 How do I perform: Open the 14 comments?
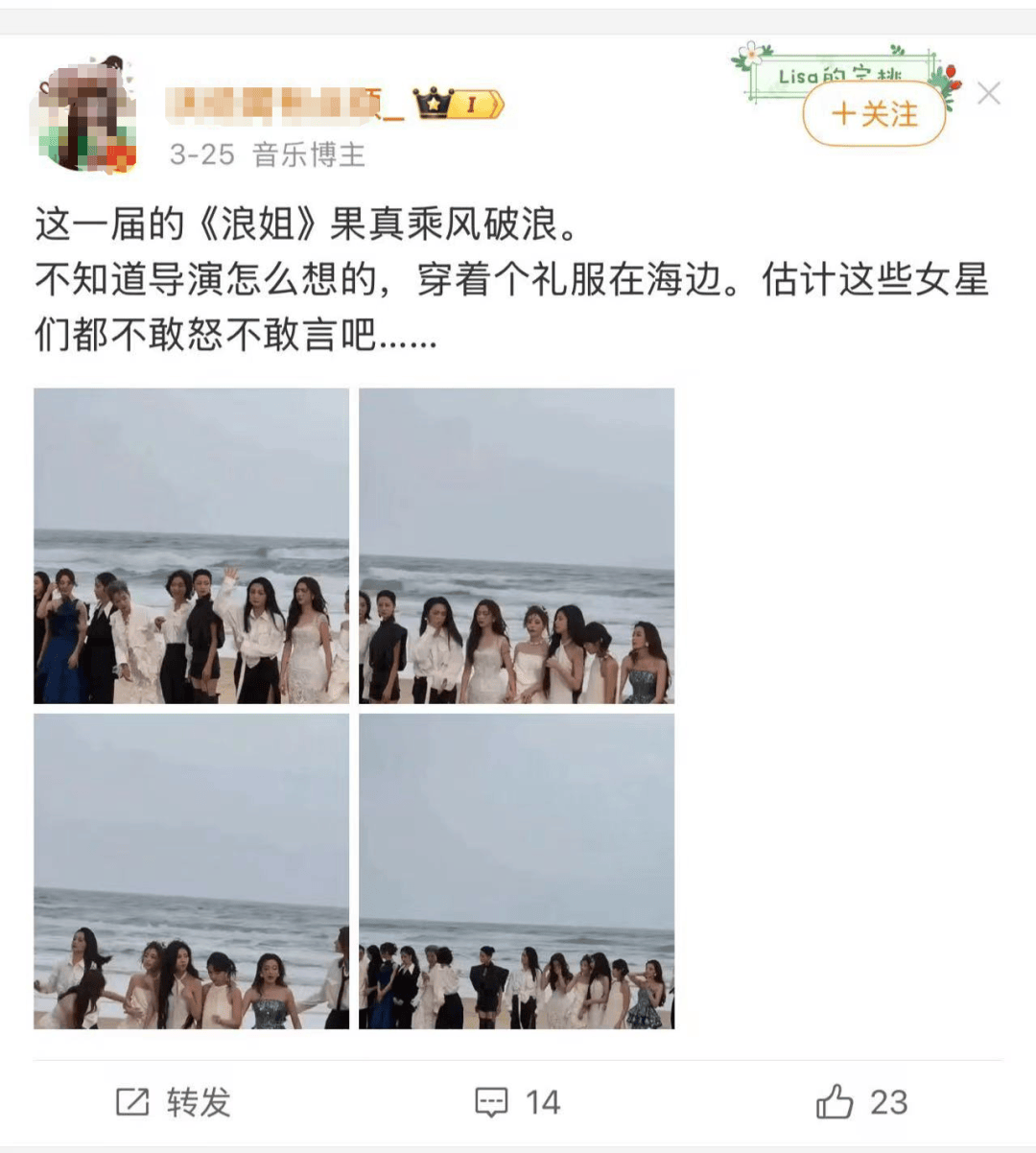[518, 1102]
